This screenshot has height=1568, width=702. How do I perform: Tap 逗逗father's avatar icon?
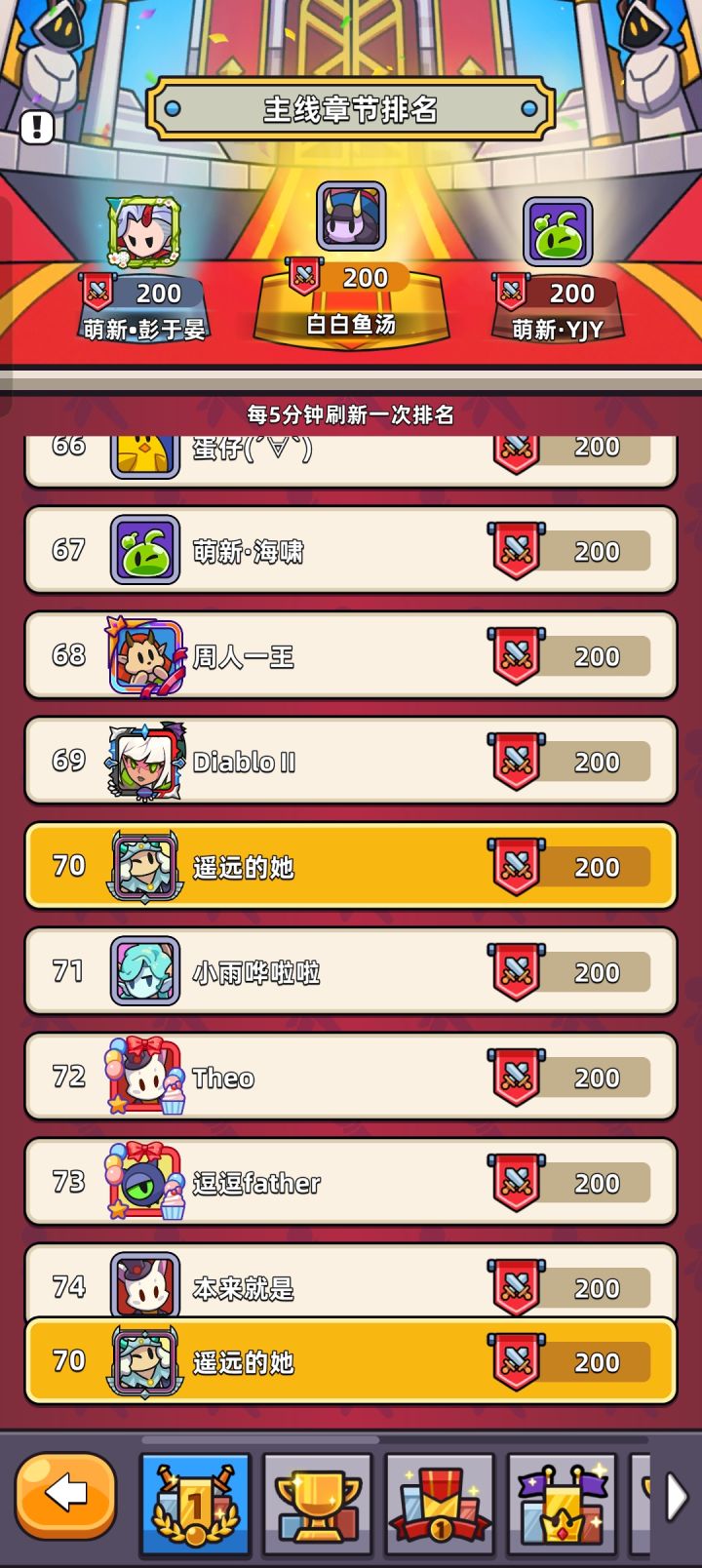(141, 1183)
